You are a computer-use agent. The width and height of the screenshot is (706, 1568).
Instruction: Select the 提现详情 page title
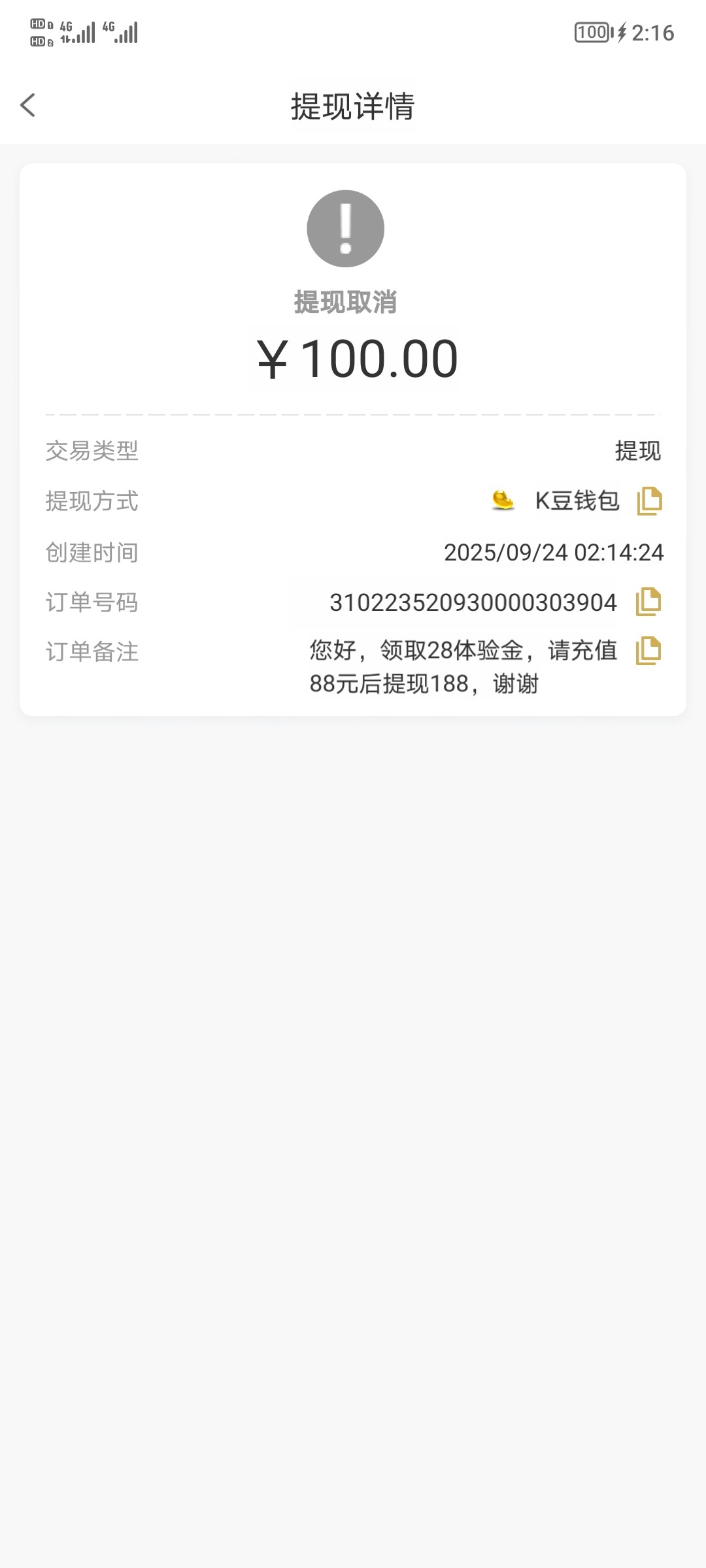click(x=353, y=106)
